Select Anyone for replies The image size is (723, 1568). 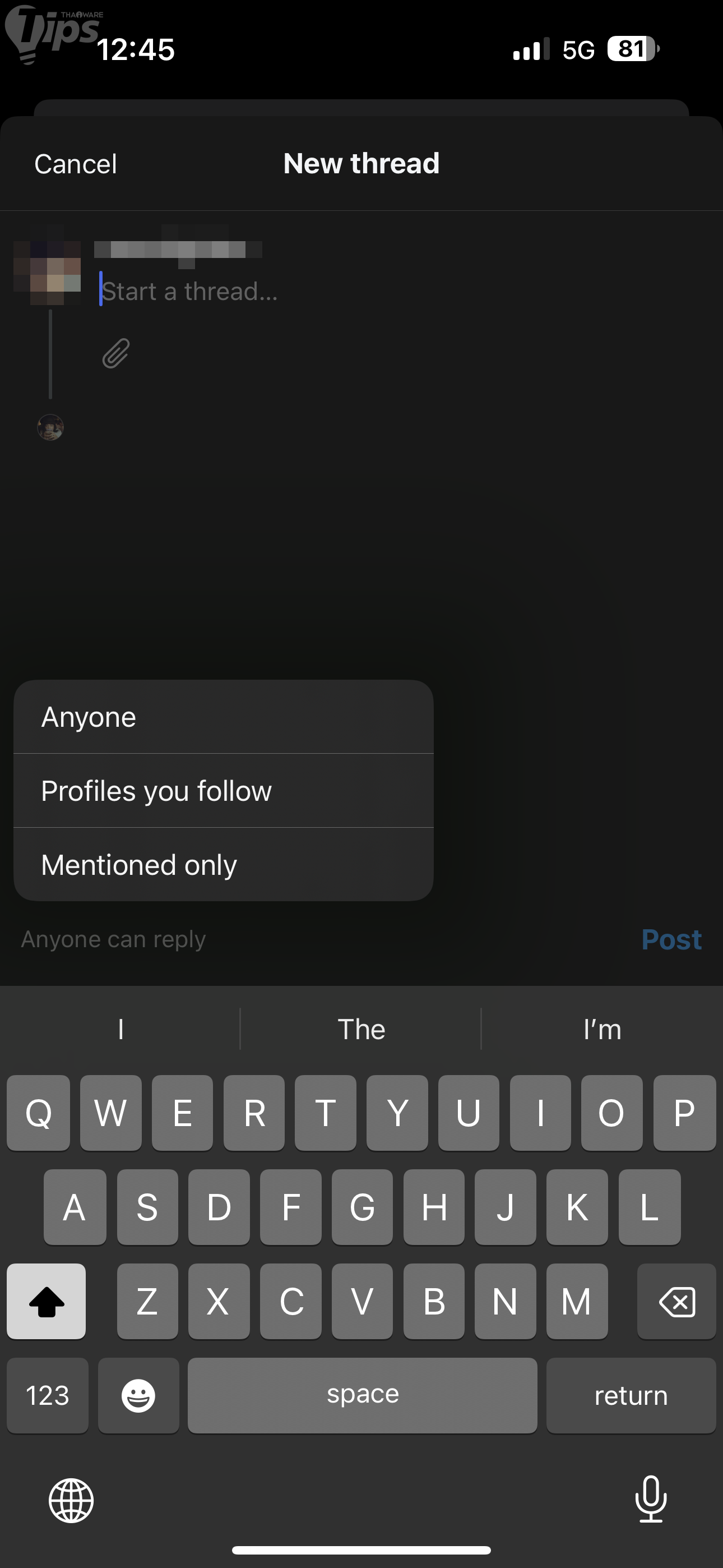[x=223, y=717]
